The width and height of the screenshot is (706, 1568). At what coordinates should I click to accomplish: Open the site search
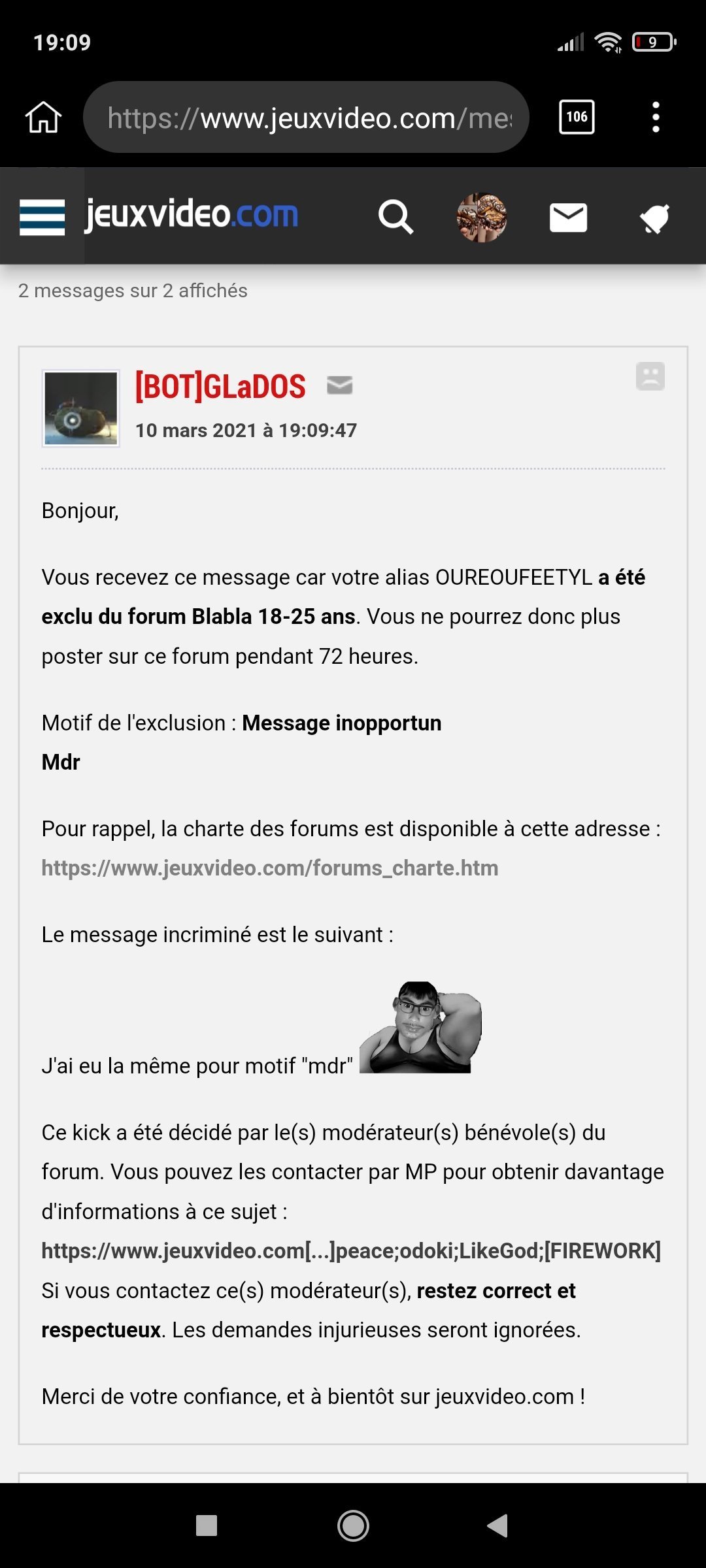[395, 217]
